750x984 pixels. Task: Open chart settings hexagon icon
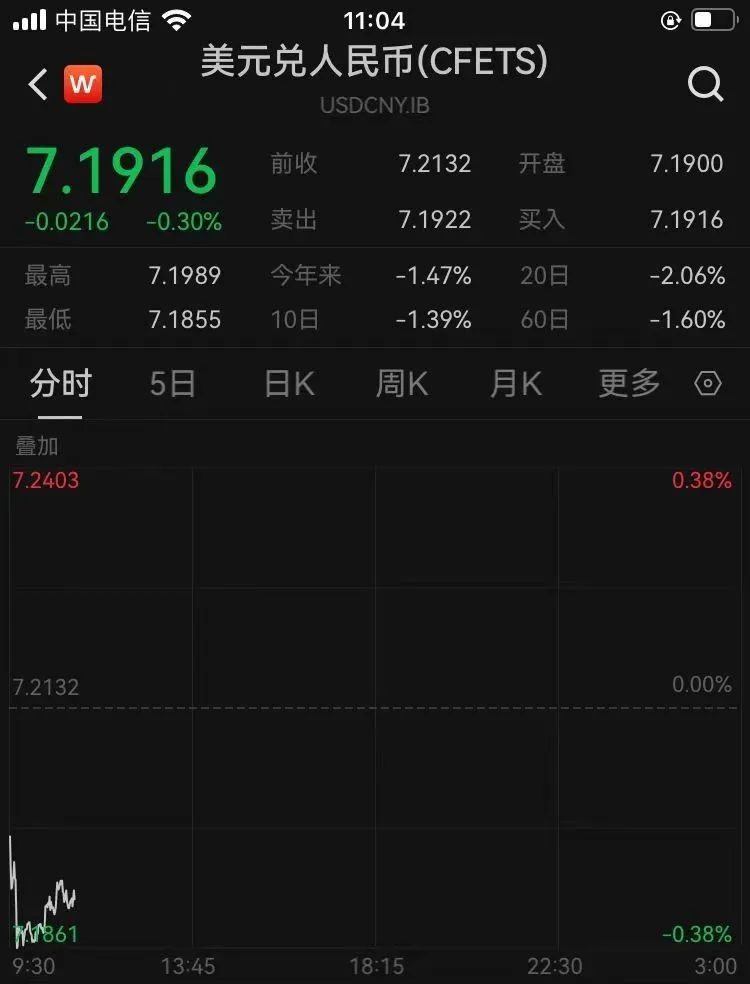[708, 384]
